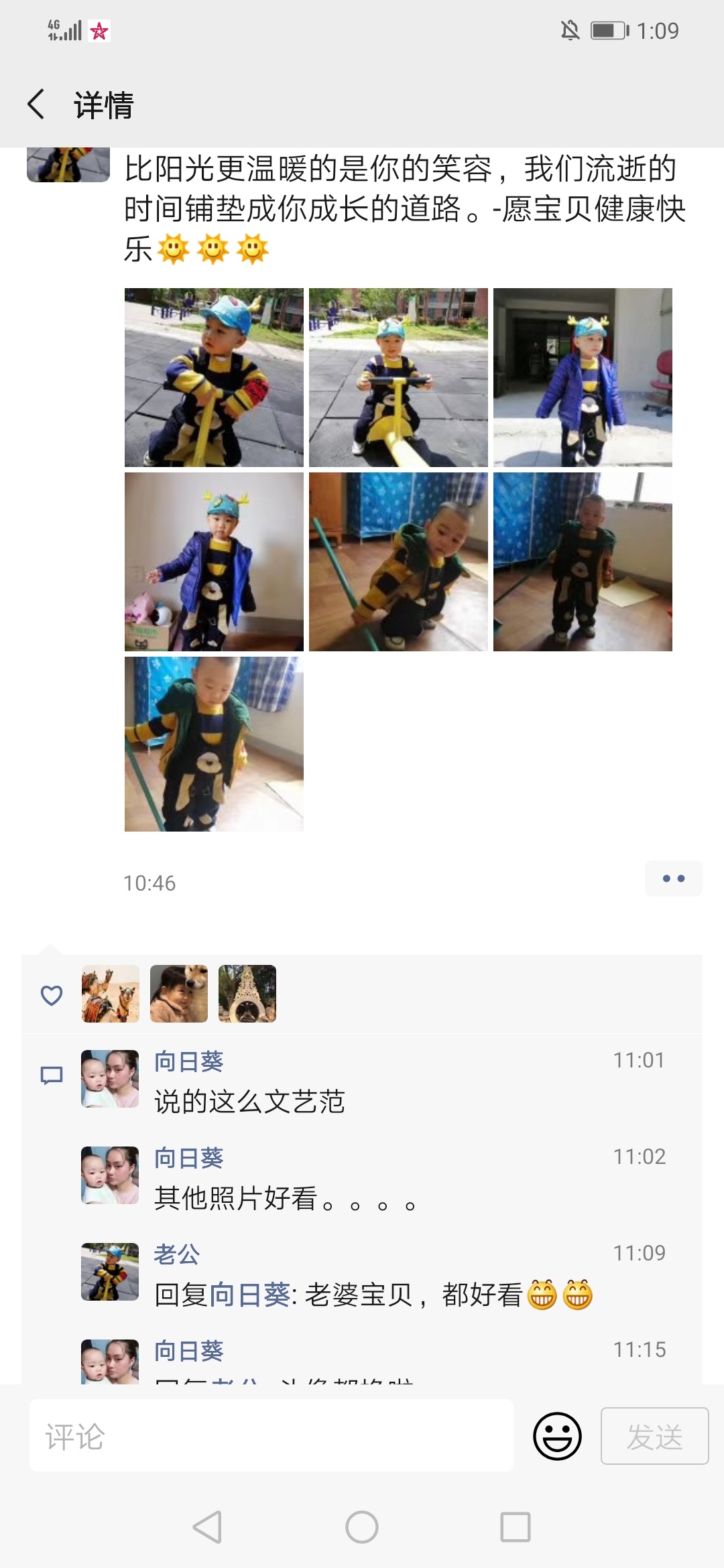724x1568 pixels.
Task: Open the emoji picker beside the comment box
Action: 557,1436
